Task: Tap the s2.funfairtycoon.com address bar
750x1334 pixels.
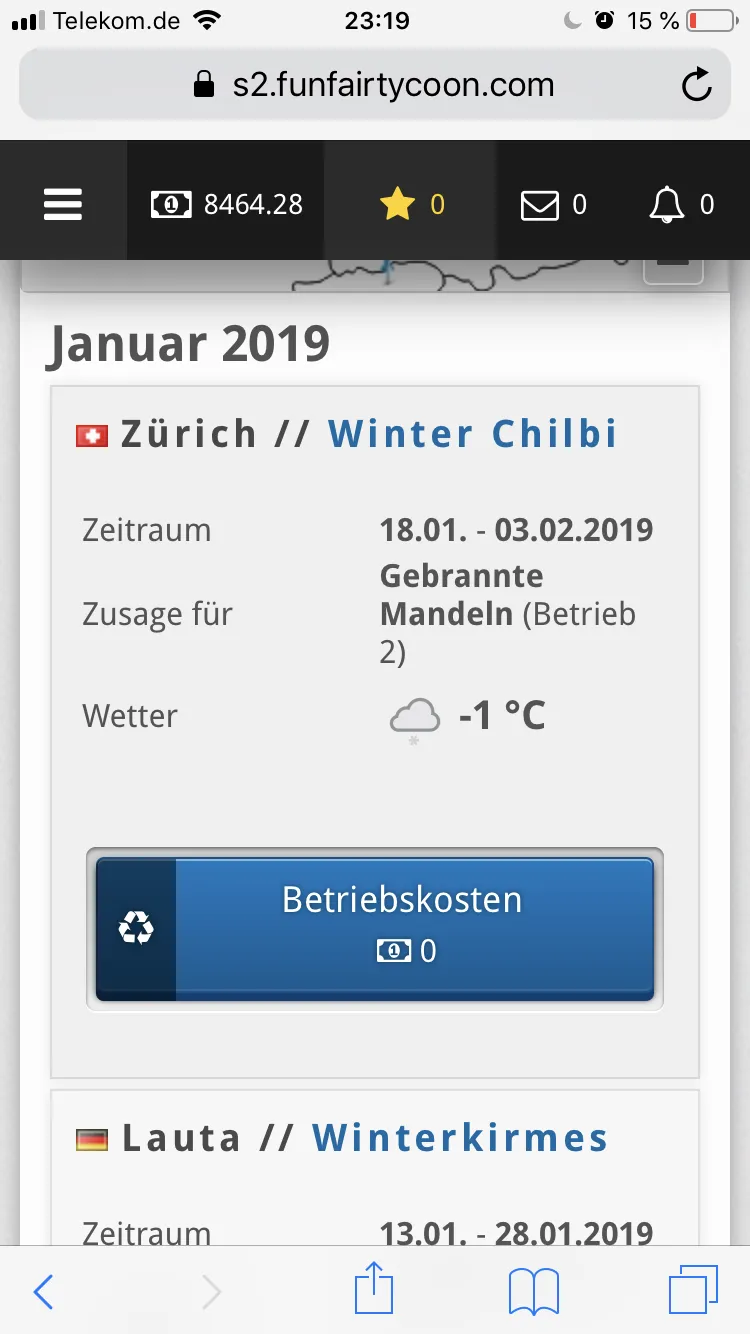Action: (374, 85)
